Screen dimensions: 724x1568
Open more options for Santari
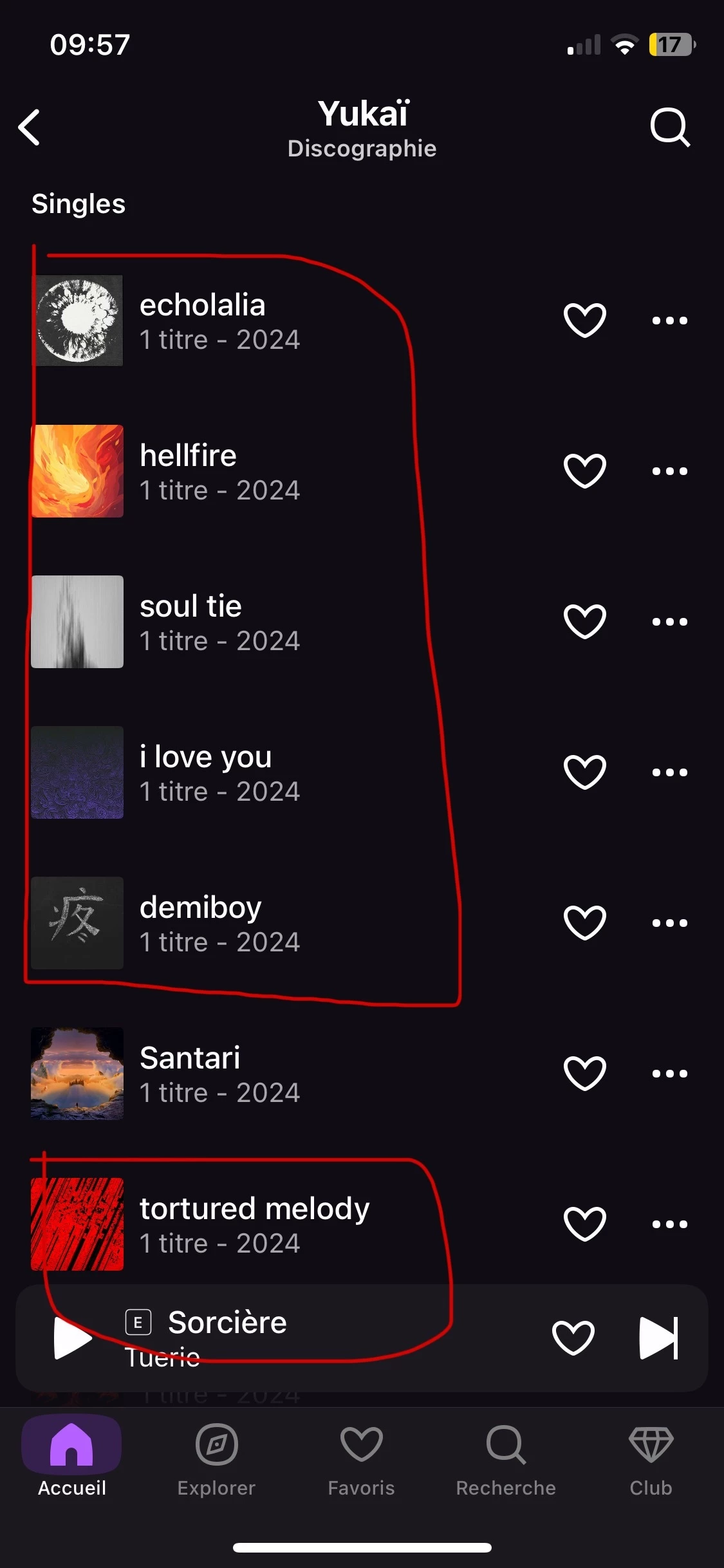669,1073
